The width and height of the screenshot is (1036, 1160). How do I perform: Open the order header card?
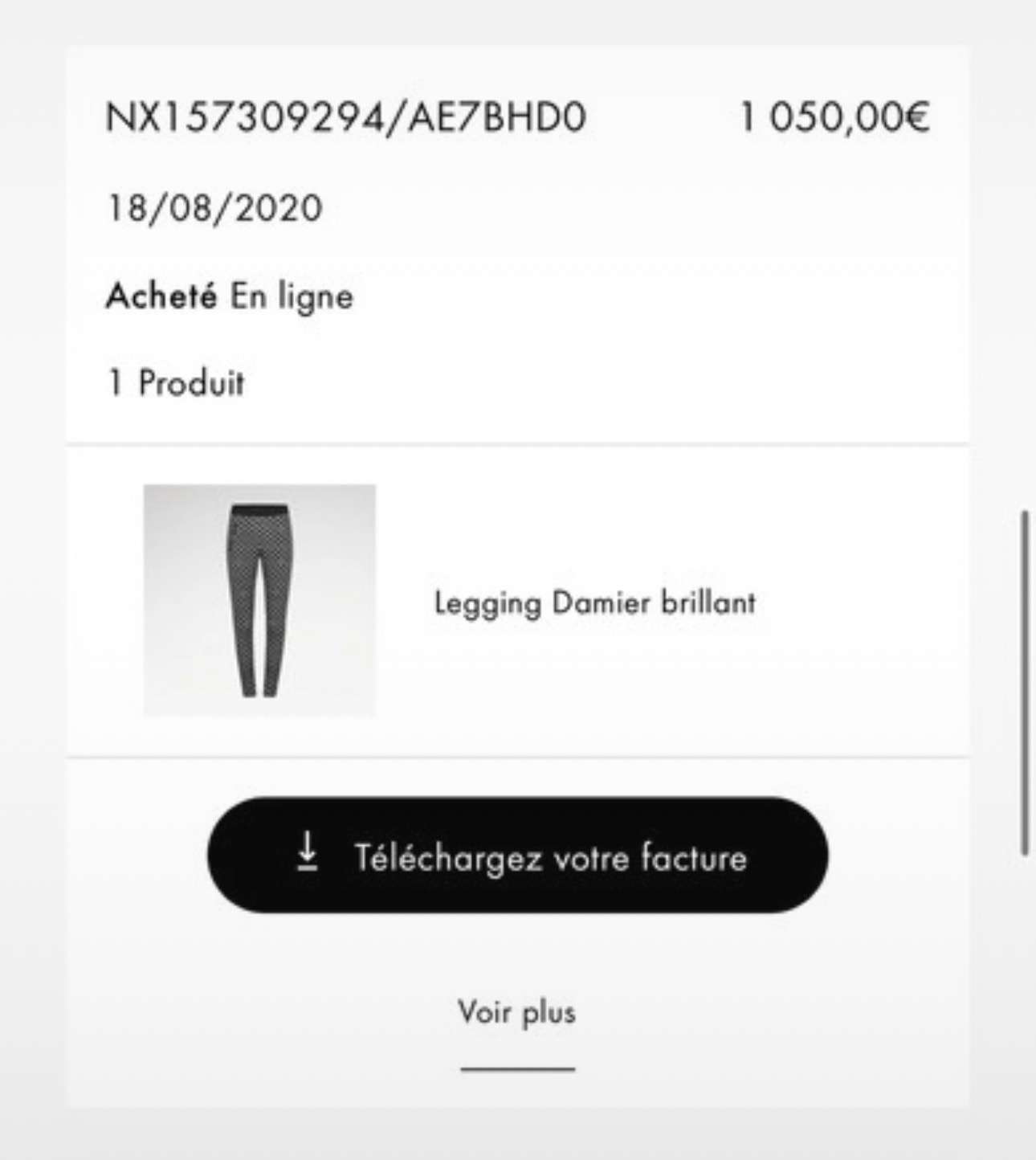click(518, 241)
